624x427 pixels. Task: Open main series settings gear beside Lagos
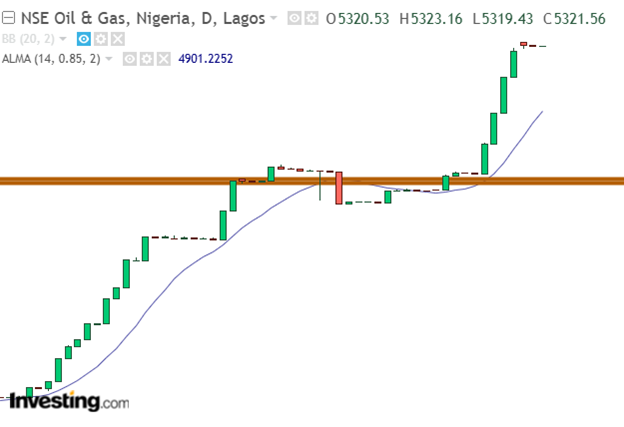pyautogui.click(x=310, y=18)
